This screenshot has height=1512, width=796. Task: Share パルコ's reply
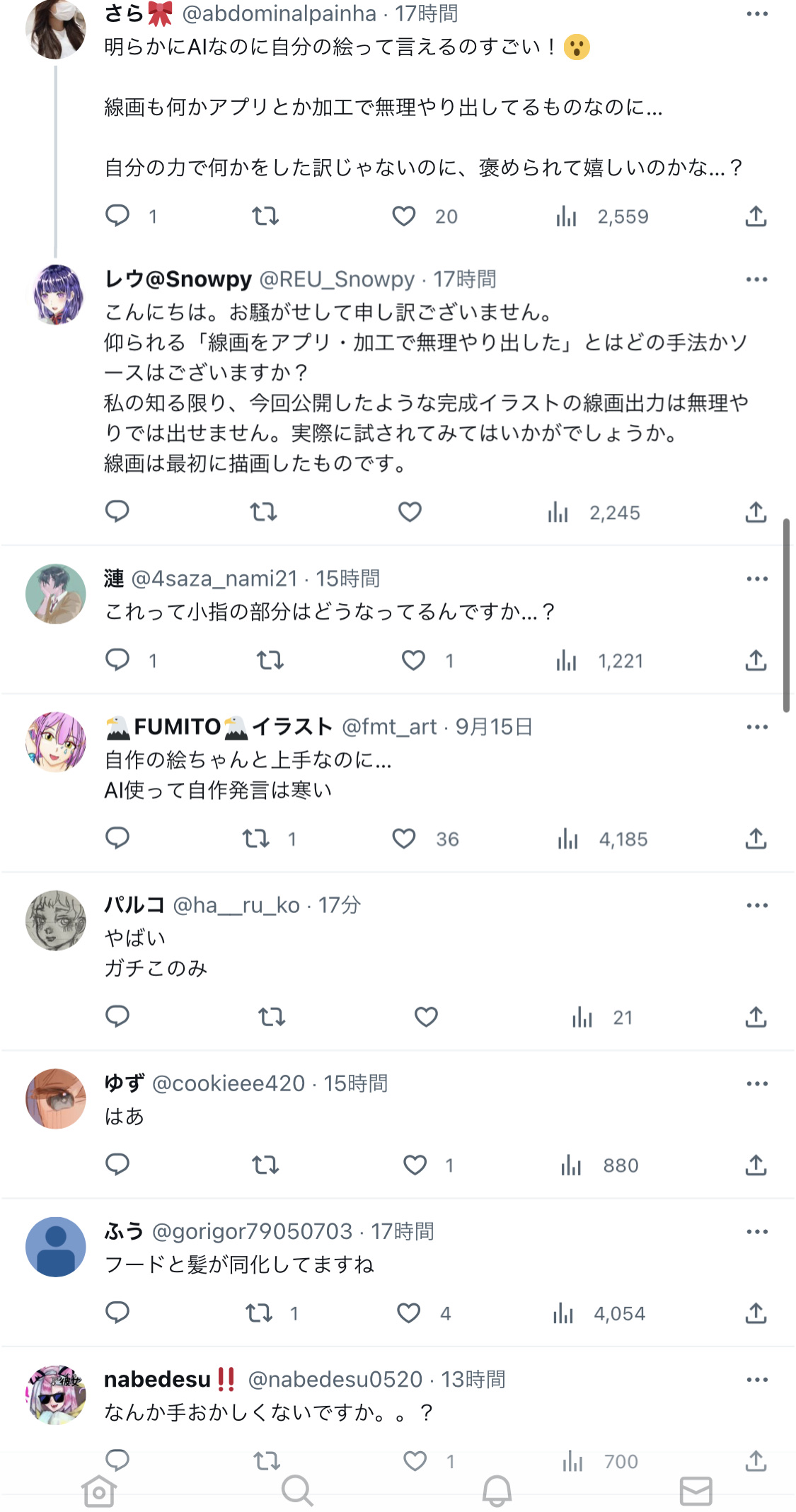756,1017
